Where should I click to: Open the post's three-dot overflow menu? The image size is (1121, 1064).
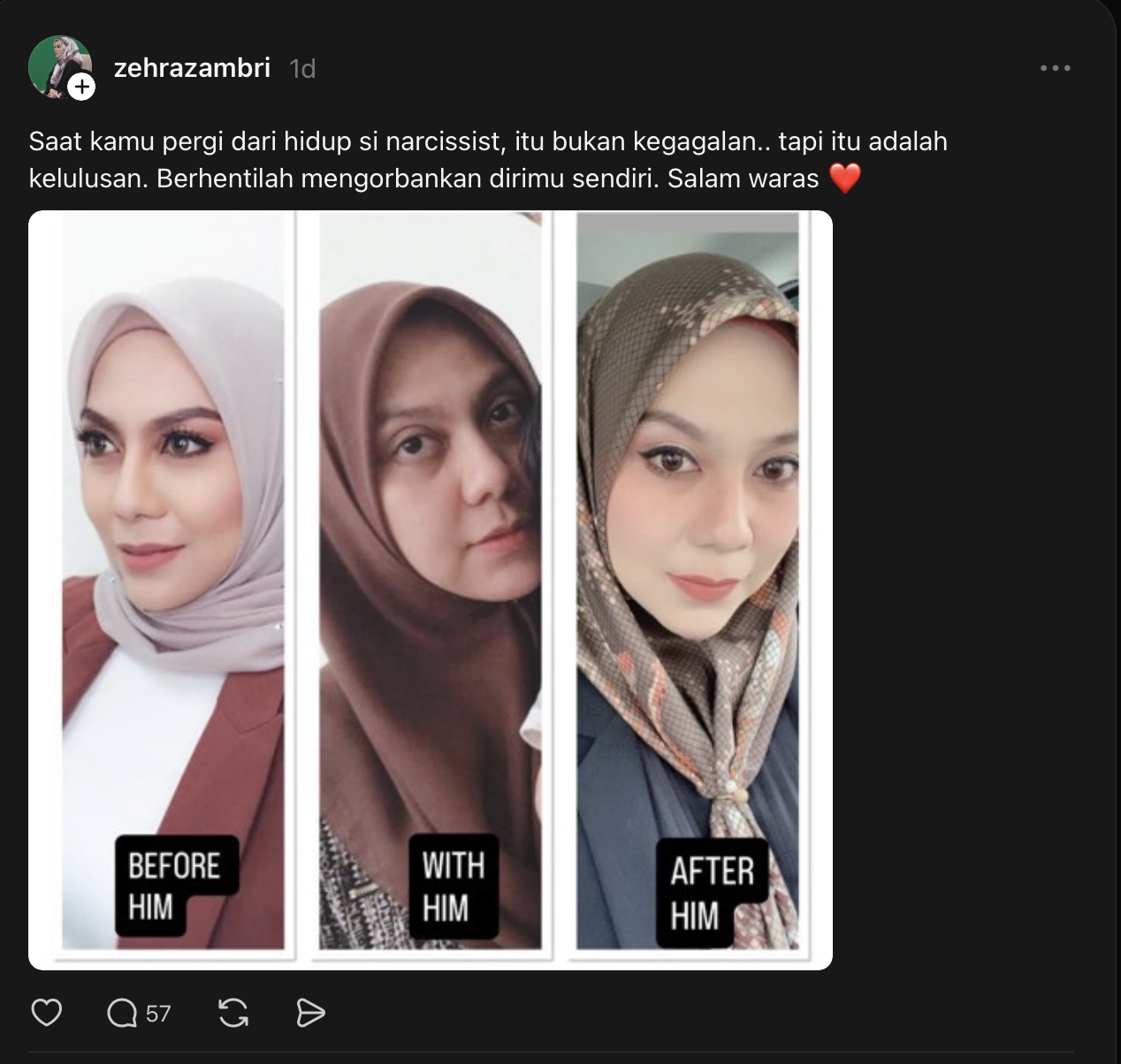(1055, 68)
